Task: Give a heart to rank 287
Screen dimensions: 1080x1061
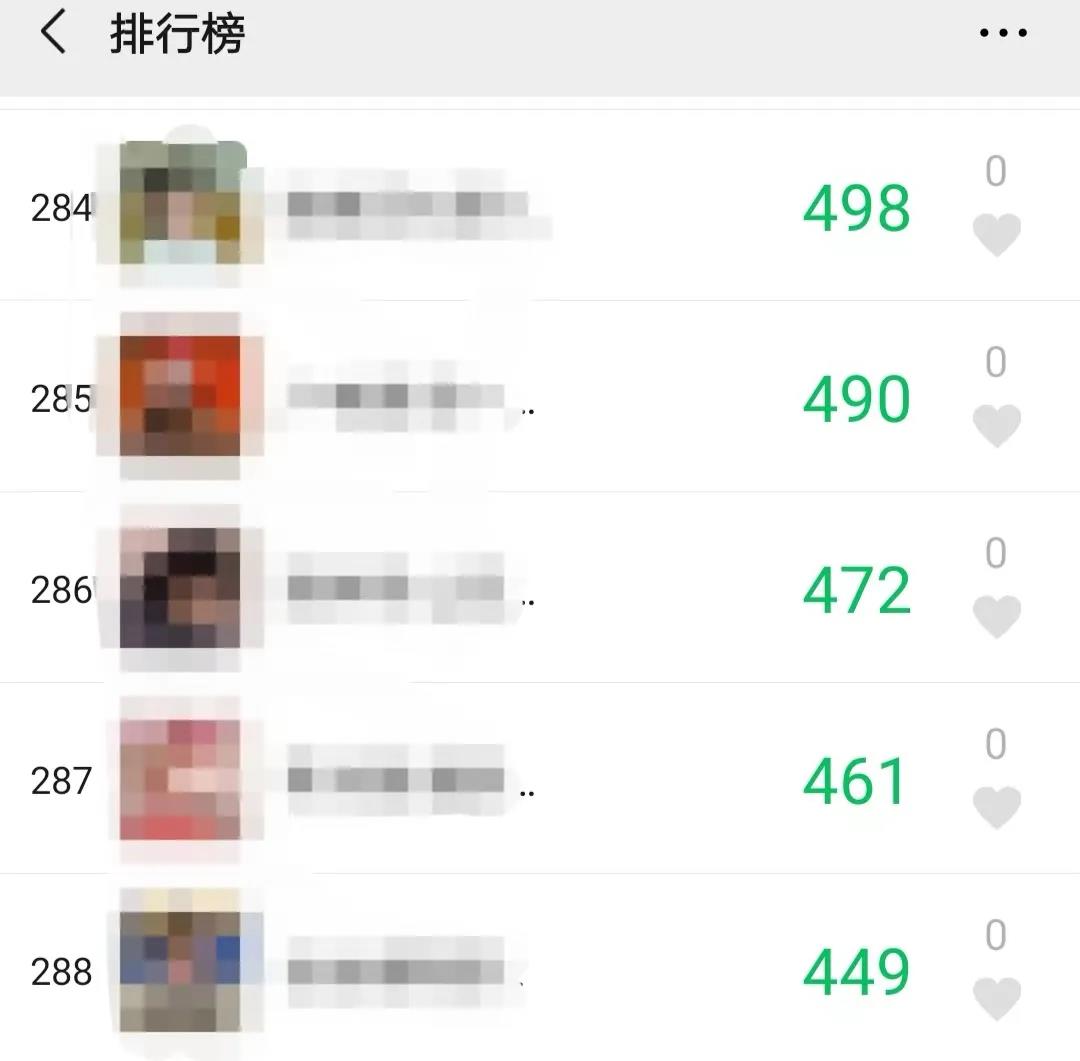Action: pos(996,808)
